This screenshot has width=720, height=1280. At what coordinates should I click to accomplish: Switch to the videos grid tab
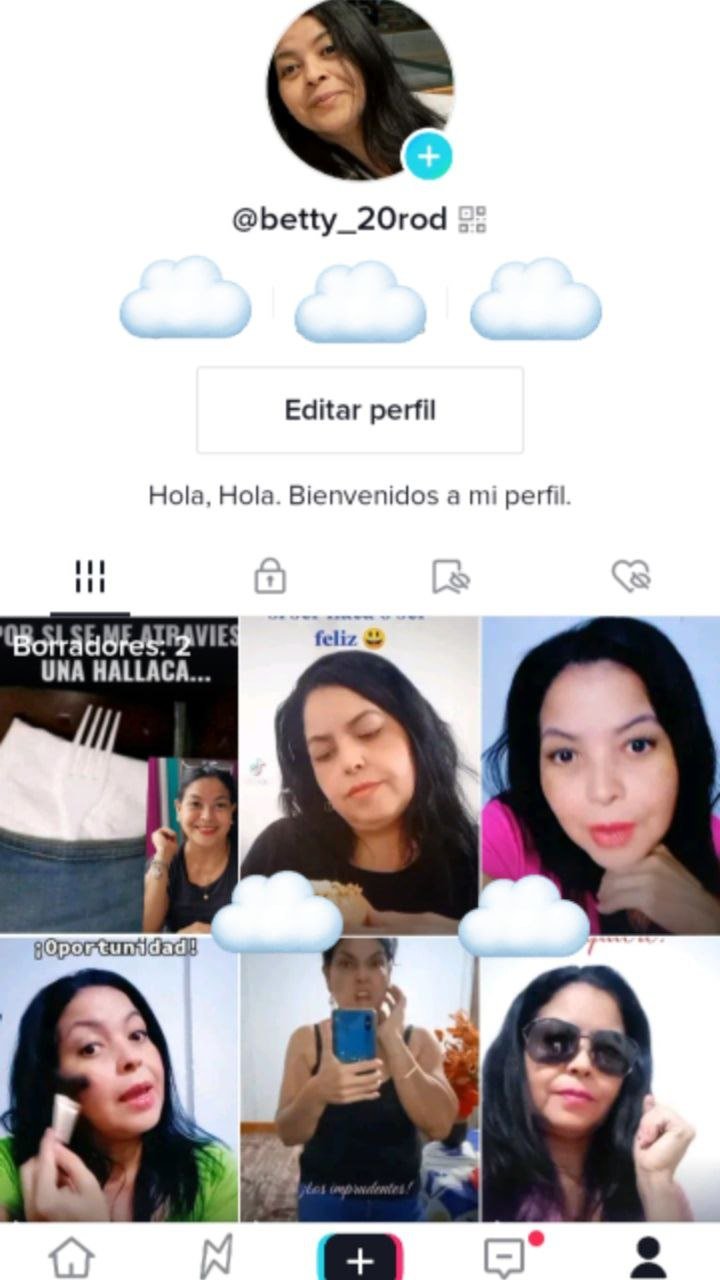(x=90, y=576)
